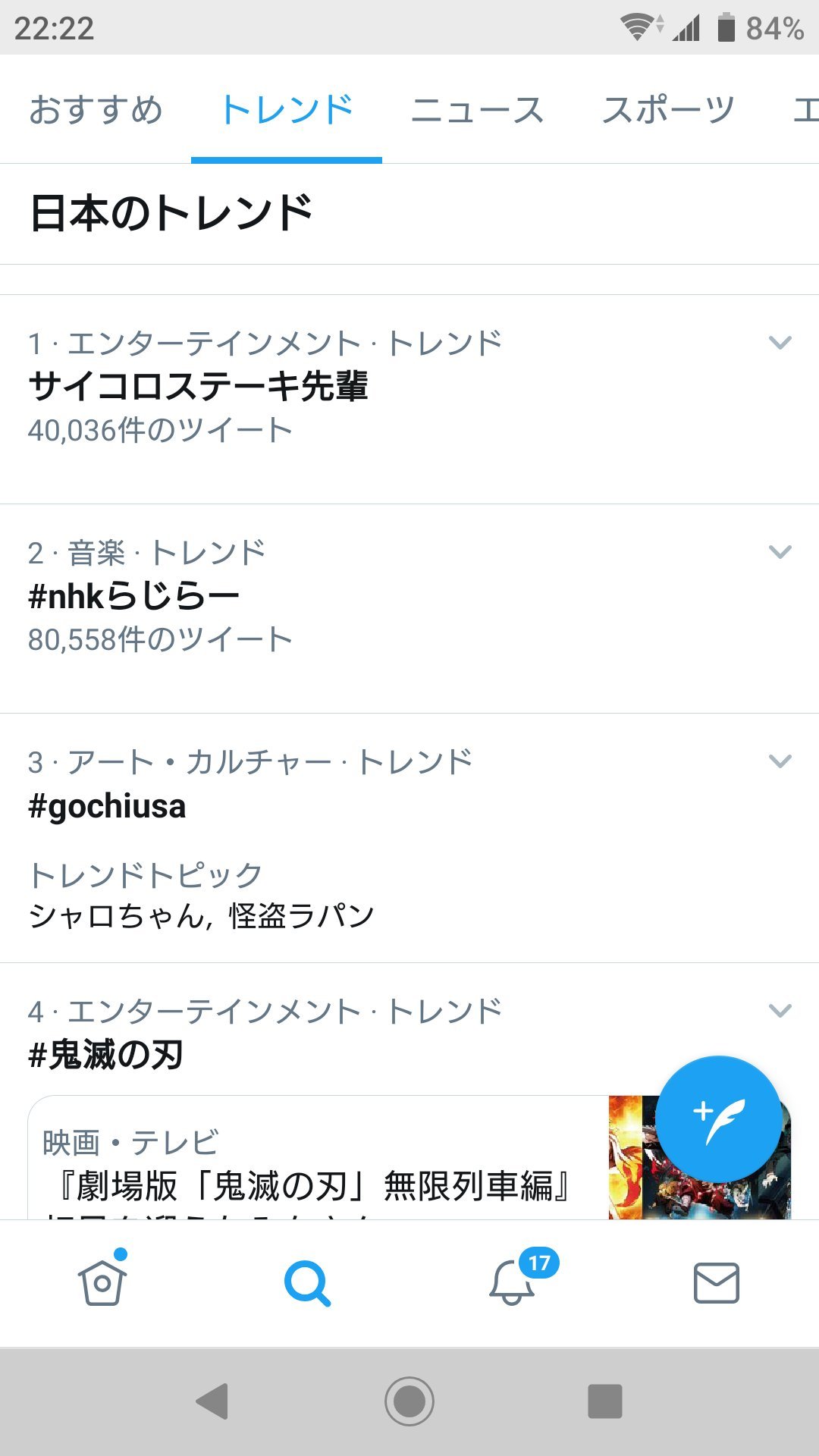The height and width of the screenshot is (1456, 819).
Task: Switch to the スポーツ tab
Action: (668, 110)
